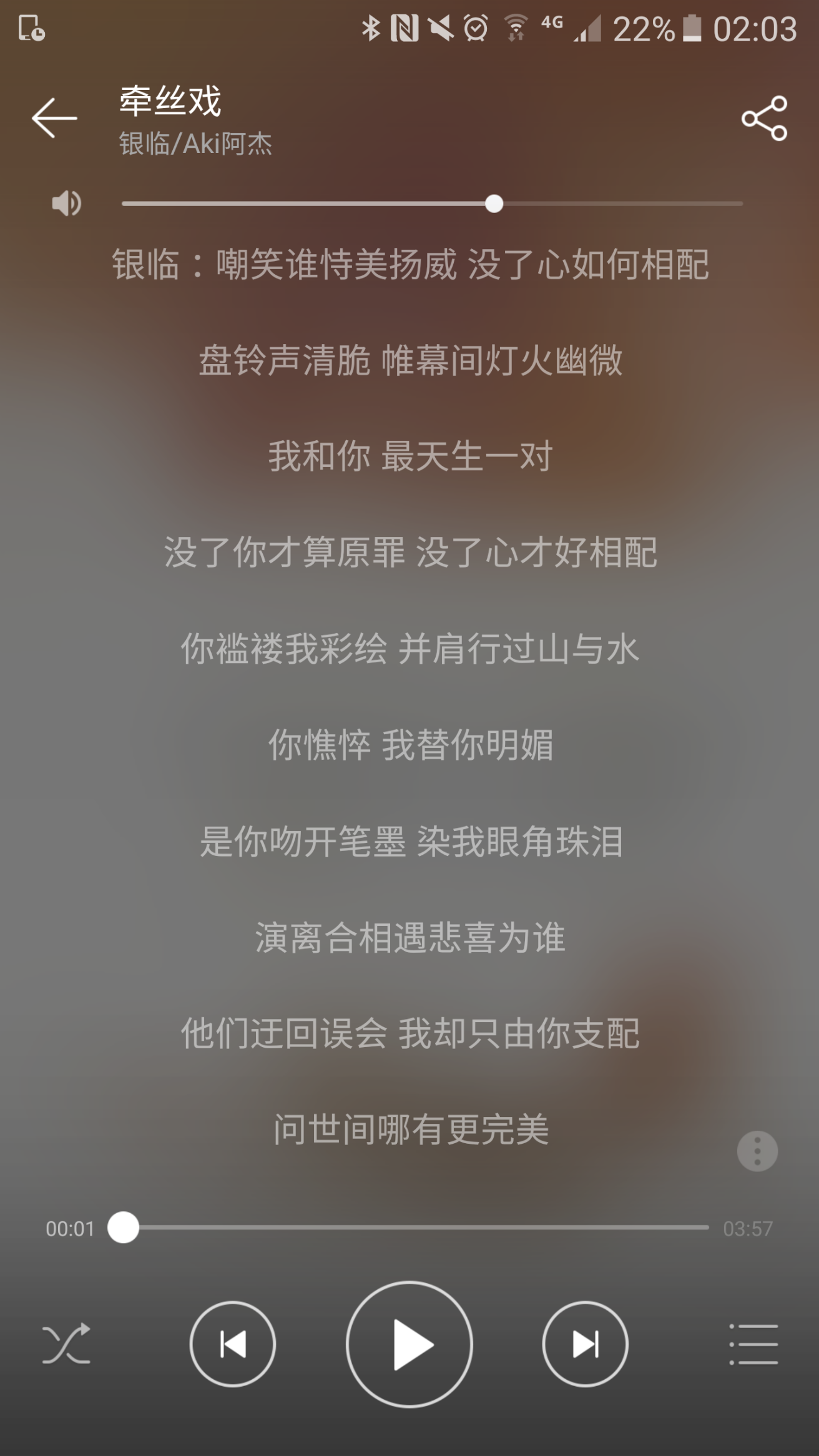Skip to the previous track

232,1344
